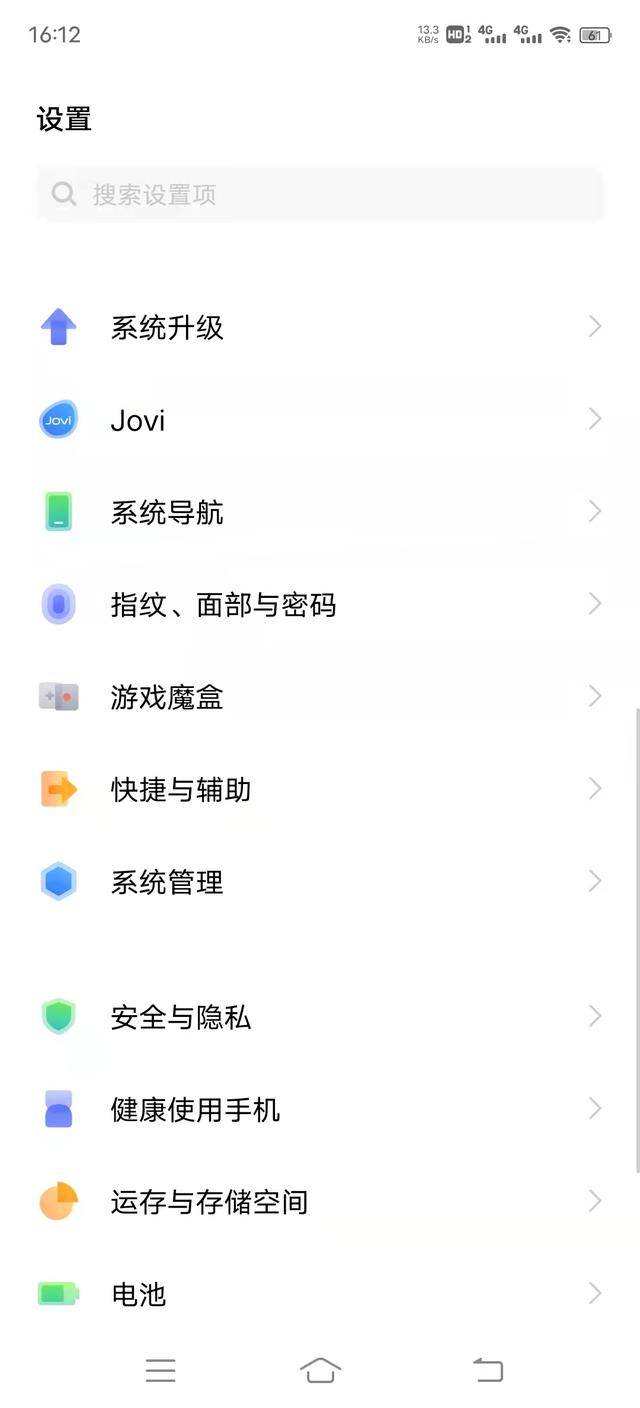Enter 系统管理

[x=320, y=882]
